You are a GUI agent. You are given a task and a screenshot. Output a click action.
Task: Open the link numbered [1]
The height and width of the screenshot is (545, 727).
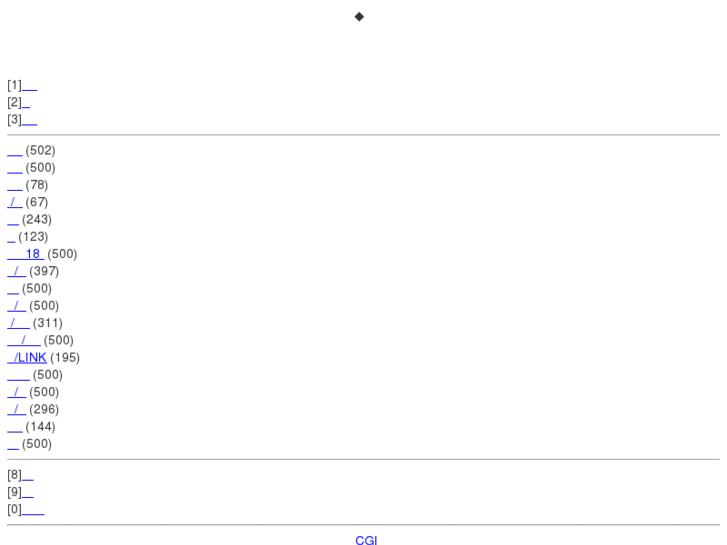click(29, 86)
